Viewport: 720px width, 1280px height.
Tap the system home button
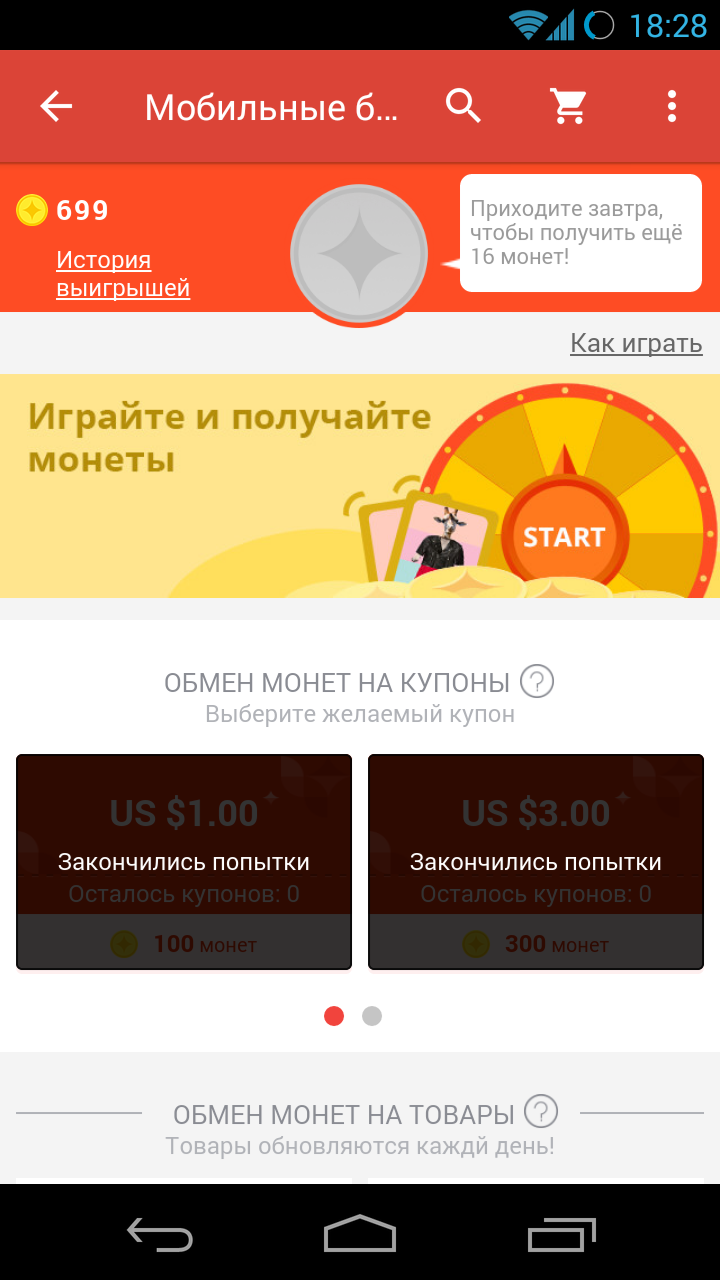pos(360,1233)
